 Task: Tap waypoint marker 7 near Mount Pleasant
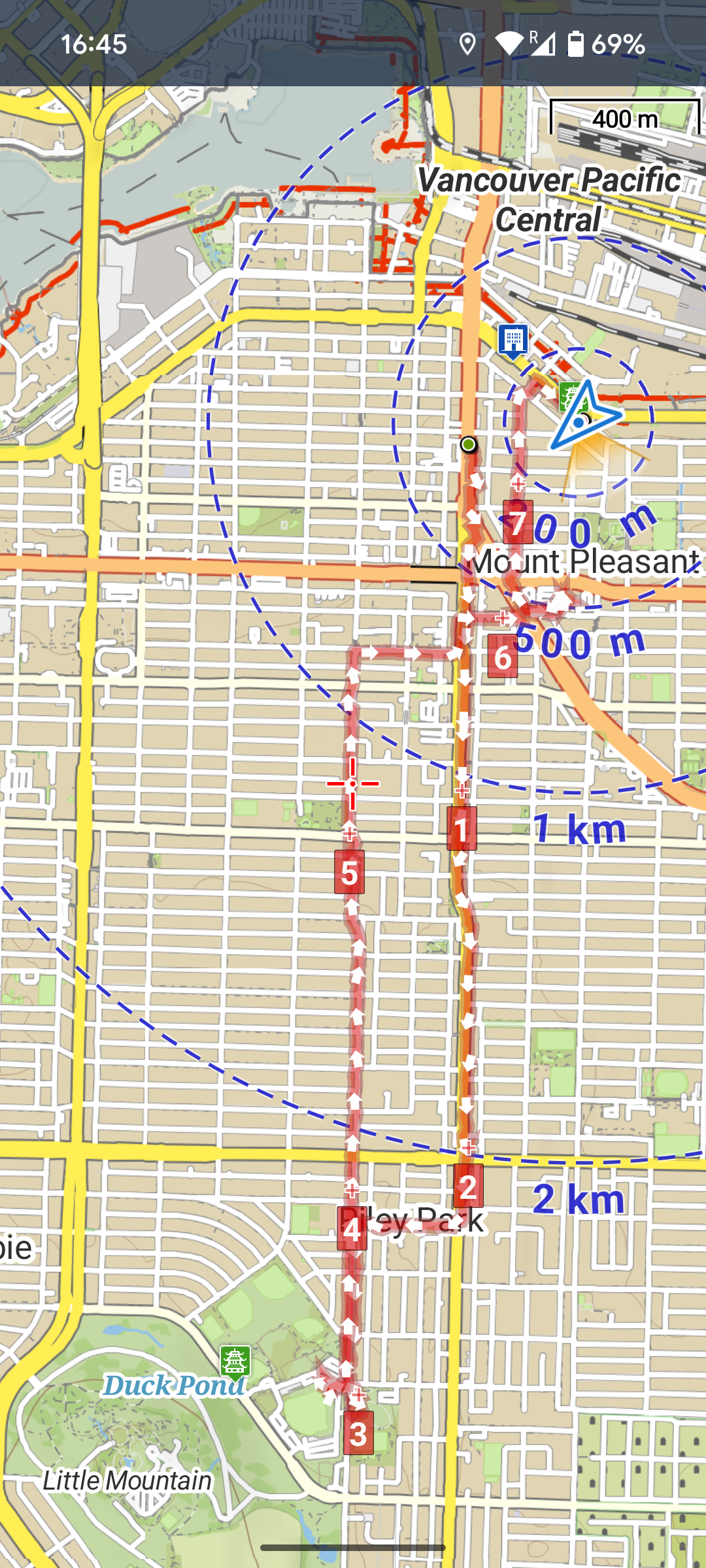point(517,522)
